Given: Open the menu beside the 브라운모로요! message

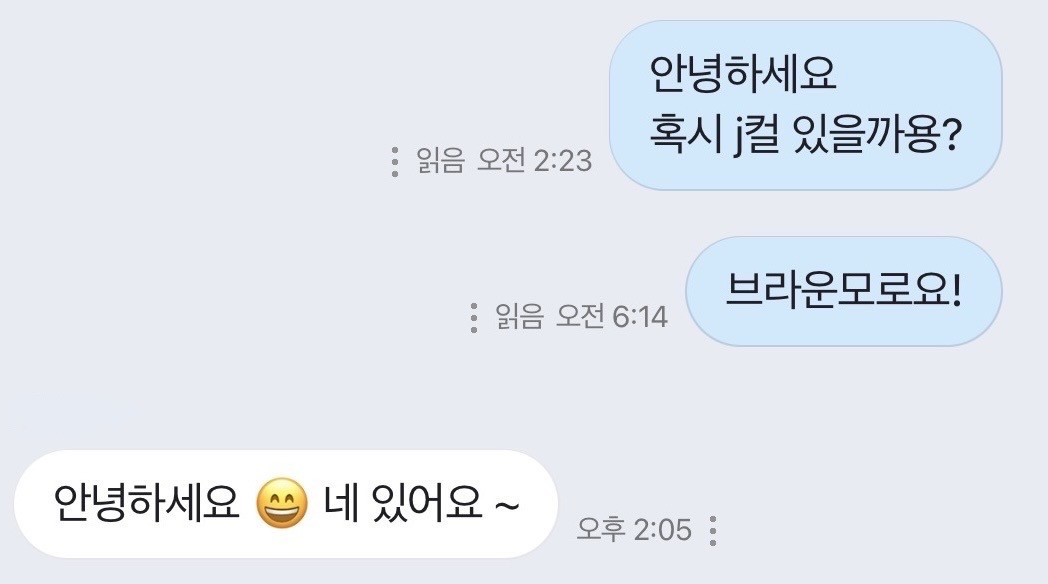Looking at the screenshot, I should click(x=473, y=317).
